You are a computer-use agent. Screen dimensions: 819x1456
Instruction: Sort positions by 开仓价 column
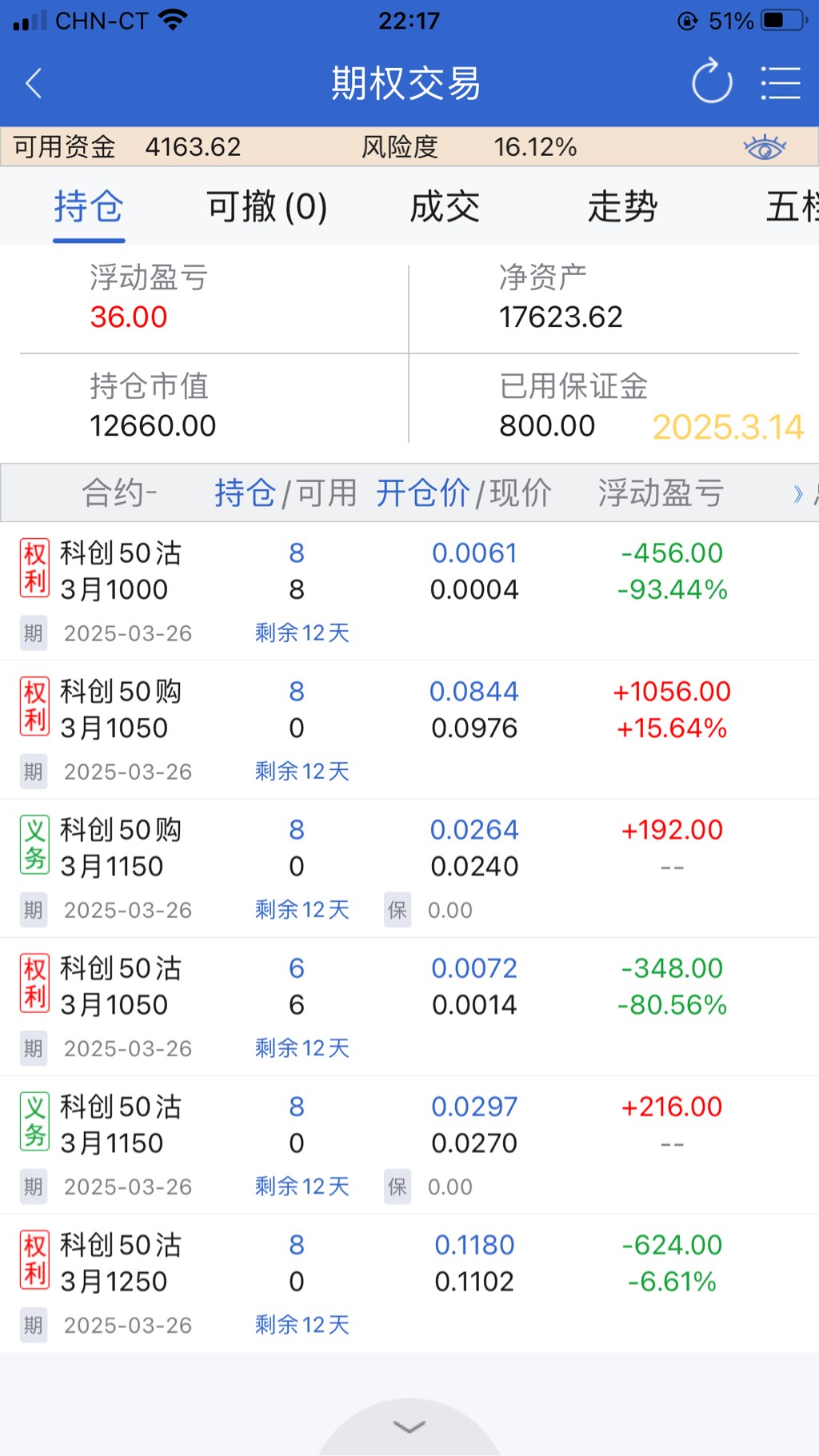[x=422, y=493]
